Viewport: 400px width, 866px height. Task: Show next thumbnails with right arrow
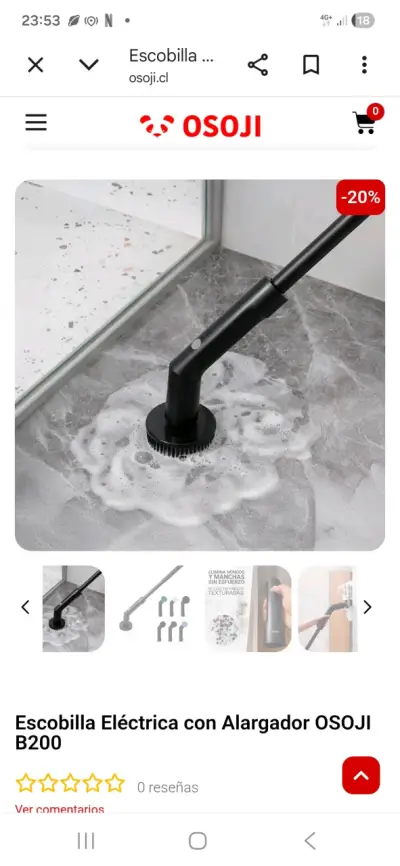367,608
